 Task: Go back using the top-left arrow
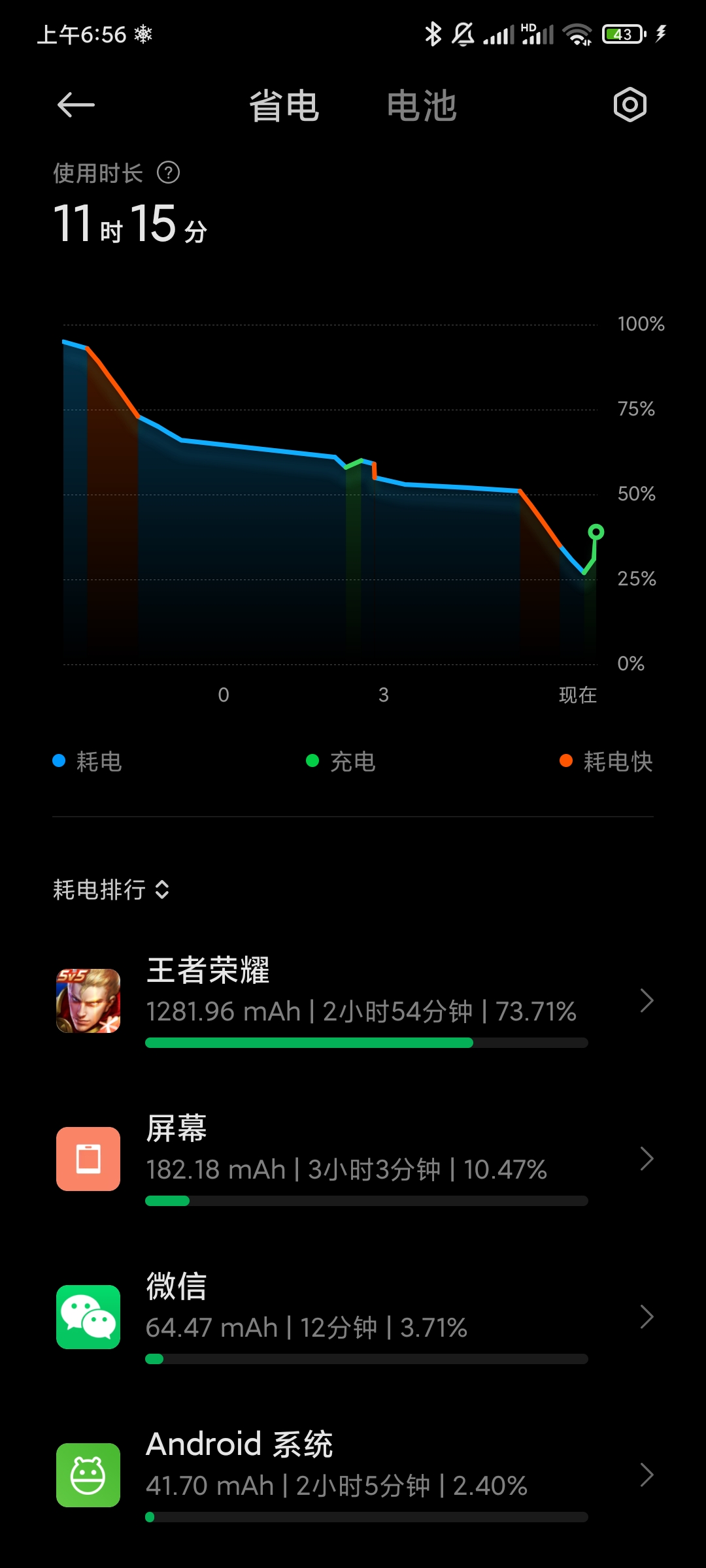click(76, 105)
